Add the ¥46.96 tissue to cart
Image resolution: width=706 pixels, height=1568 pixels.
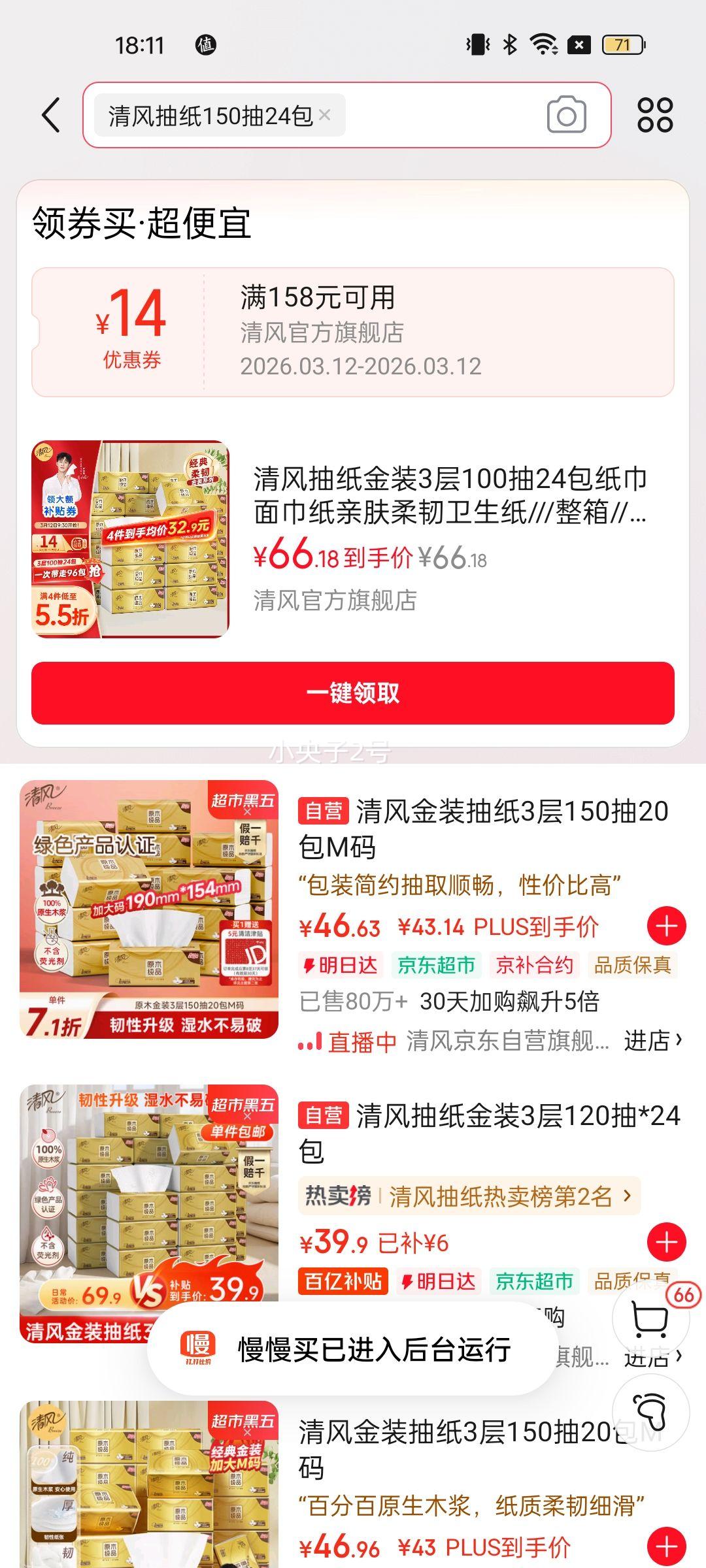[x=666, y=1546]
